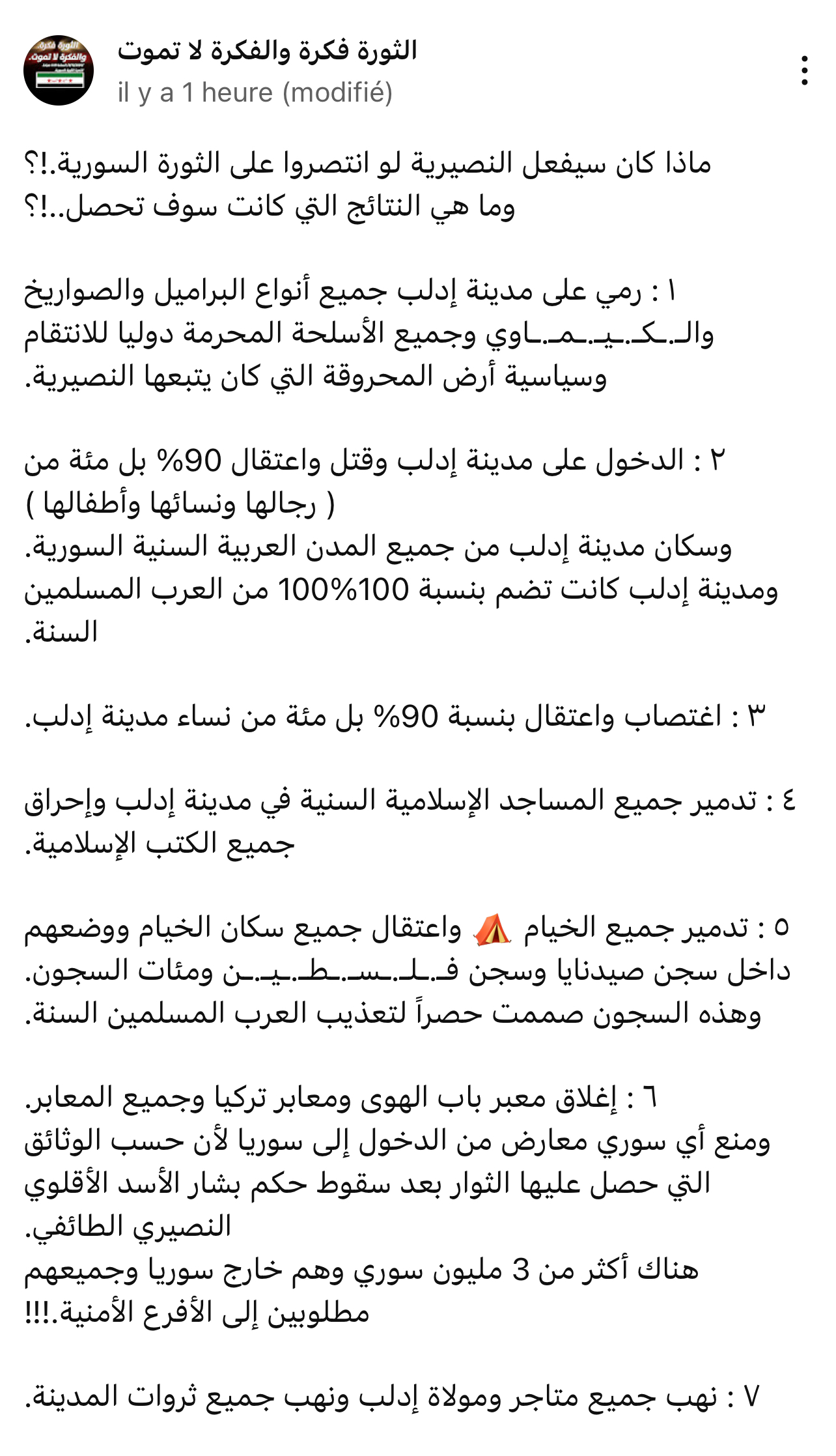The width and height of the screenshot is (836, 1456).
Task: Open the post's three-dot overflow menu
Action: pos(805,70)
